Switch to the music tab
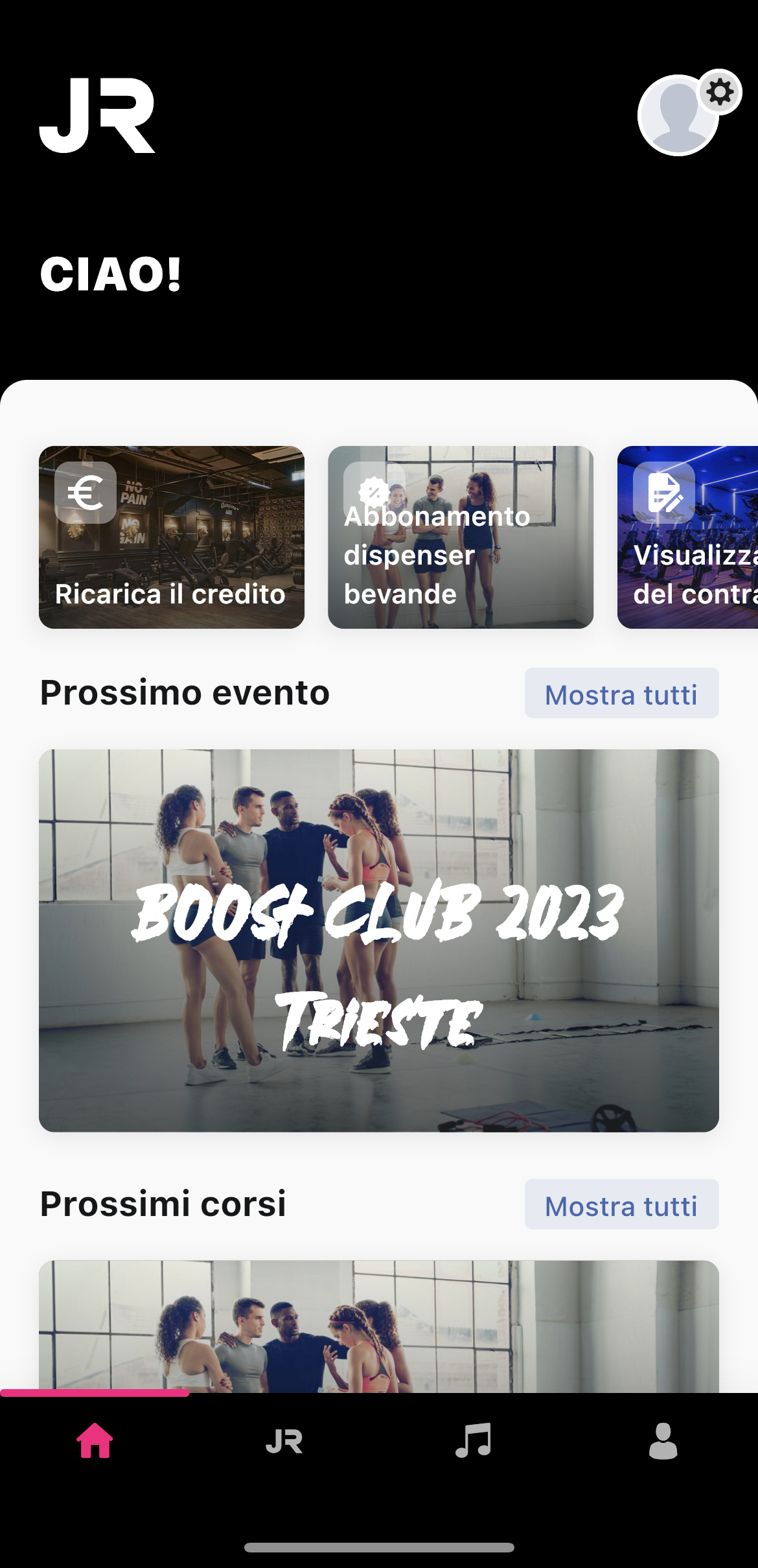Screen dimensions: 758x1568 [474, 1441]
